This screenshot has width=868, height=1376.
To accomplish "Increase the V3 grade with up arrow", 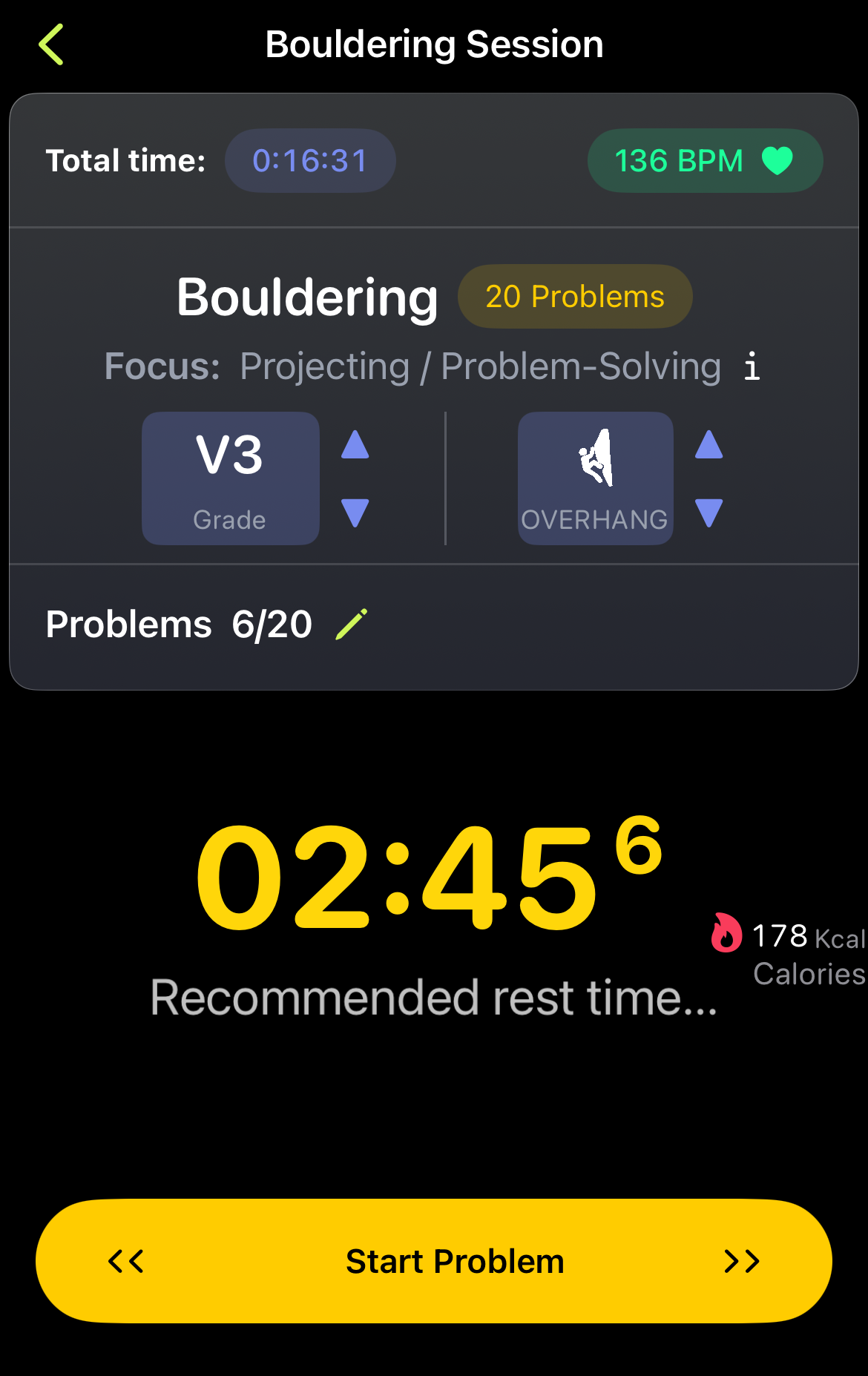I will [x=355, y=445].
